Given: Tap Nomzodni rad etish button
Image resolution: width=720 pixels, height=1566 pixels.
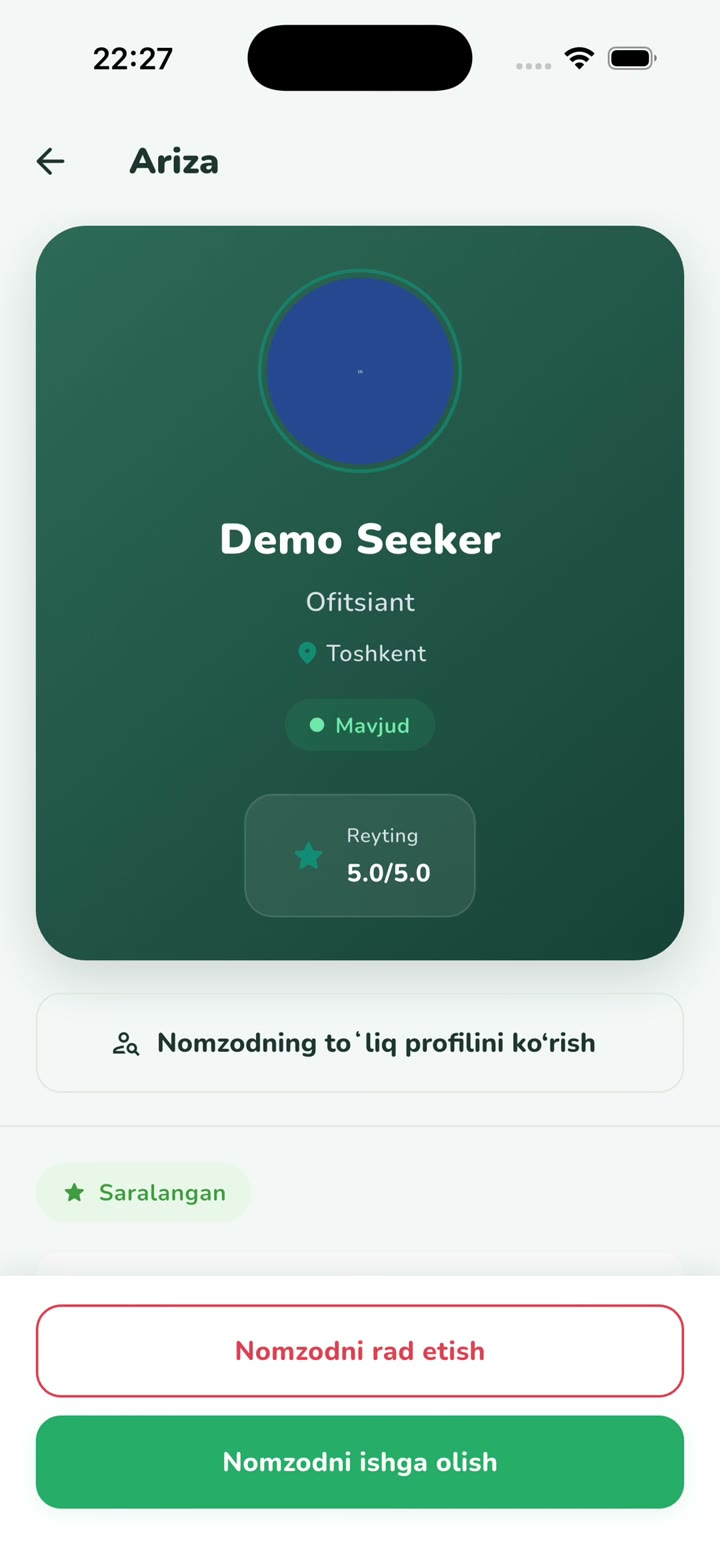Looking at the screenshot, I should 360,1351.
